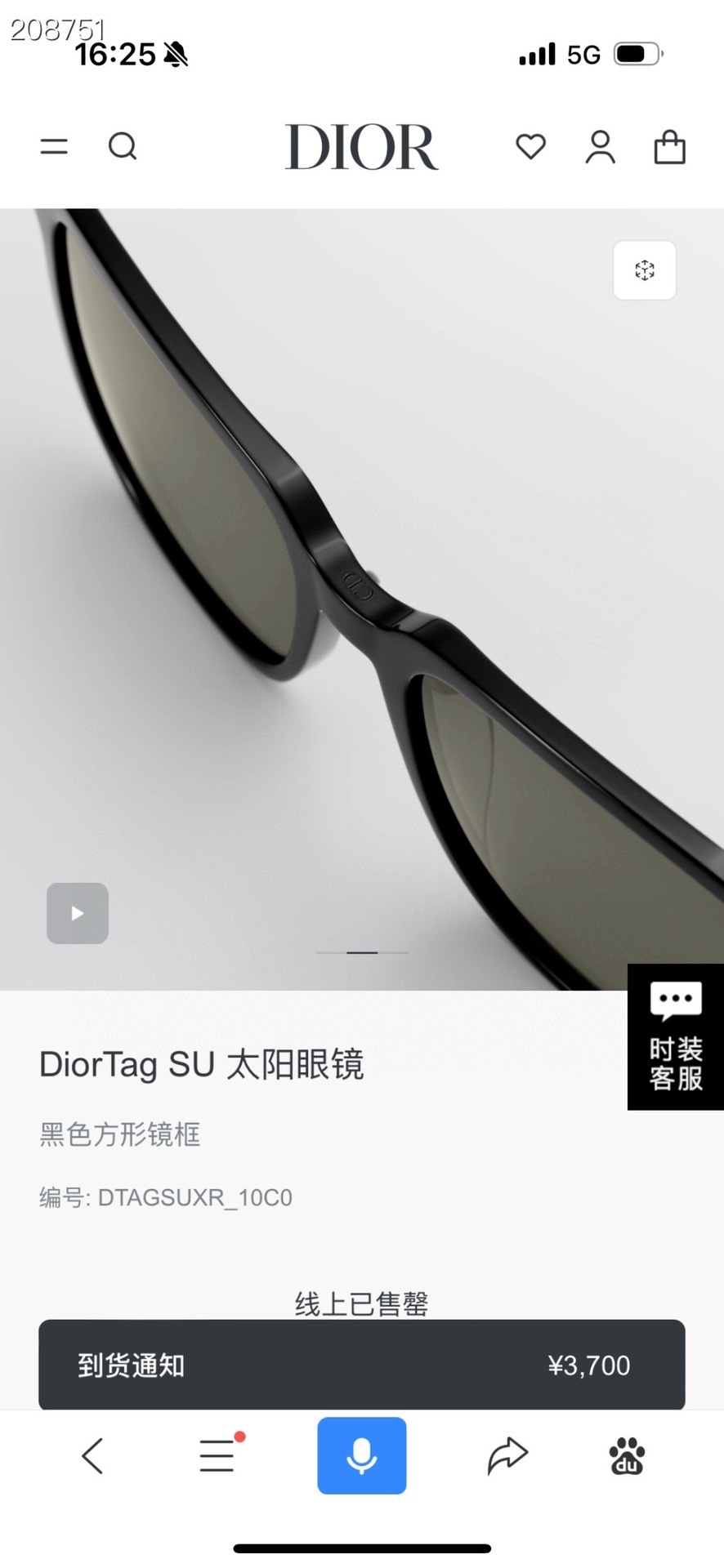This screenshot has height=1568, width=724.
Task: Open the shopping bag icon
Action: [669, 148]
